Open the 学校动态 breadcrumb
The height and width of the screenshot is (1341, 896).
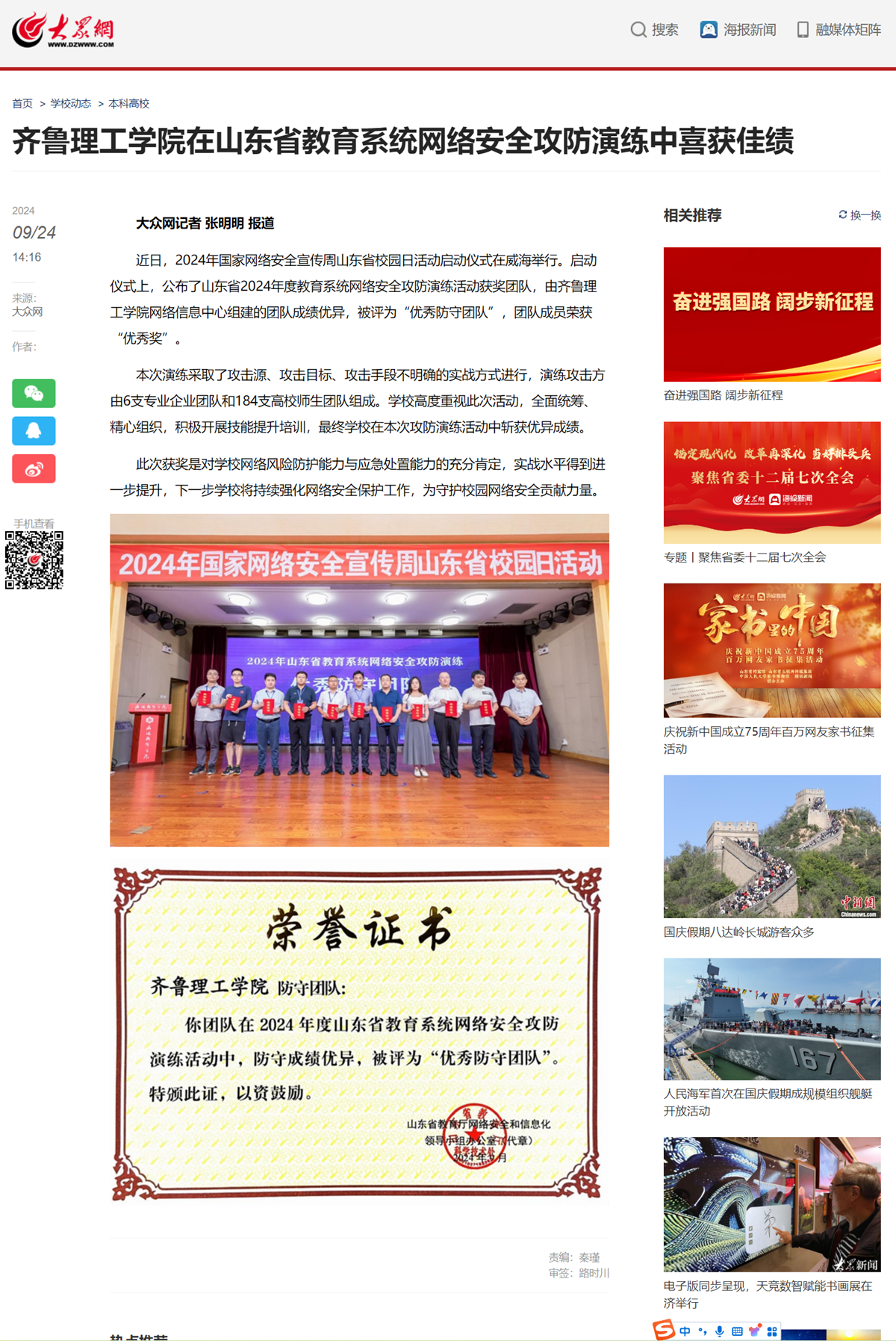[71, 103]
